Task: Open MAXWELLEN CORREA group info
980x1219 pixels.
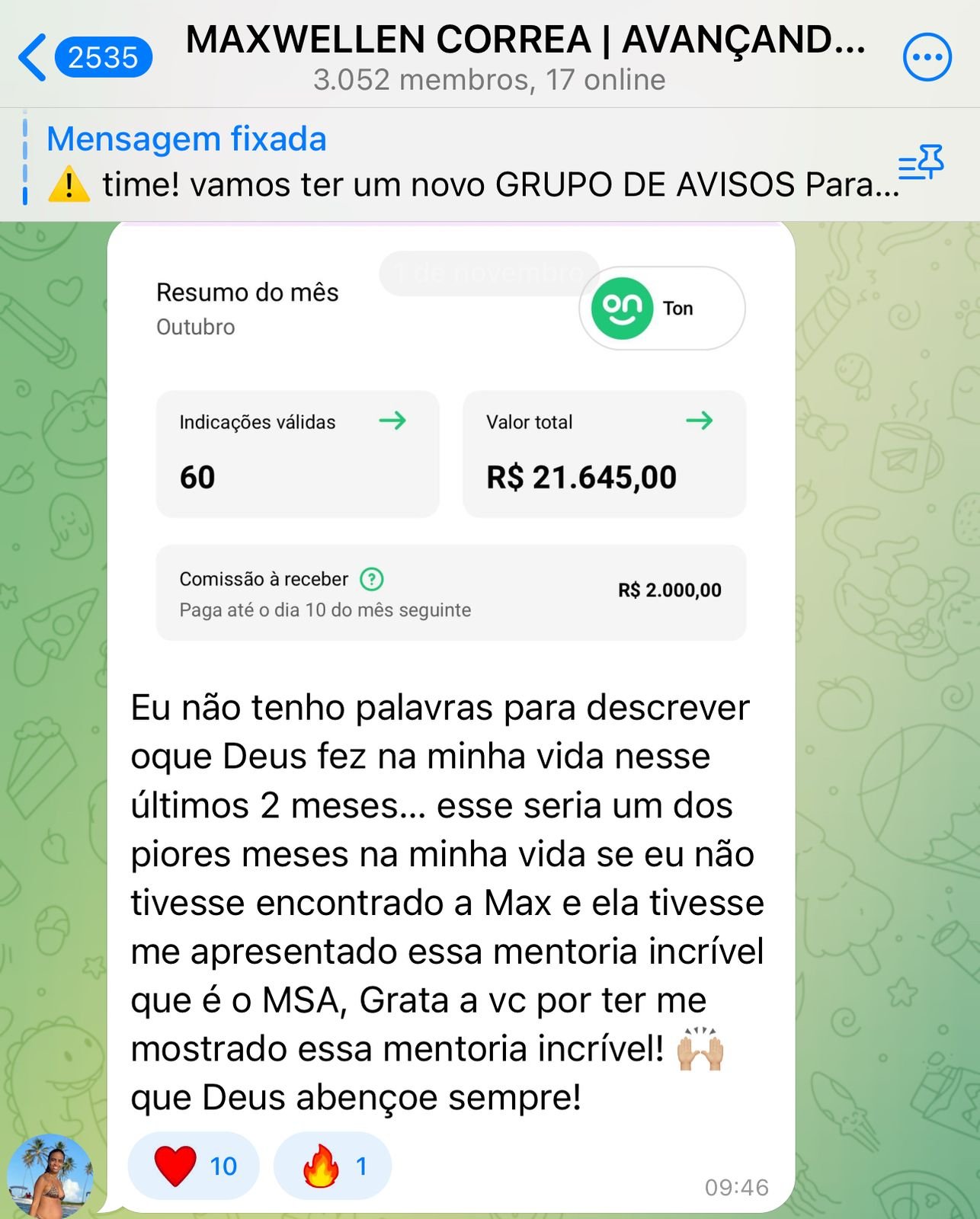Action: [526, 57]
